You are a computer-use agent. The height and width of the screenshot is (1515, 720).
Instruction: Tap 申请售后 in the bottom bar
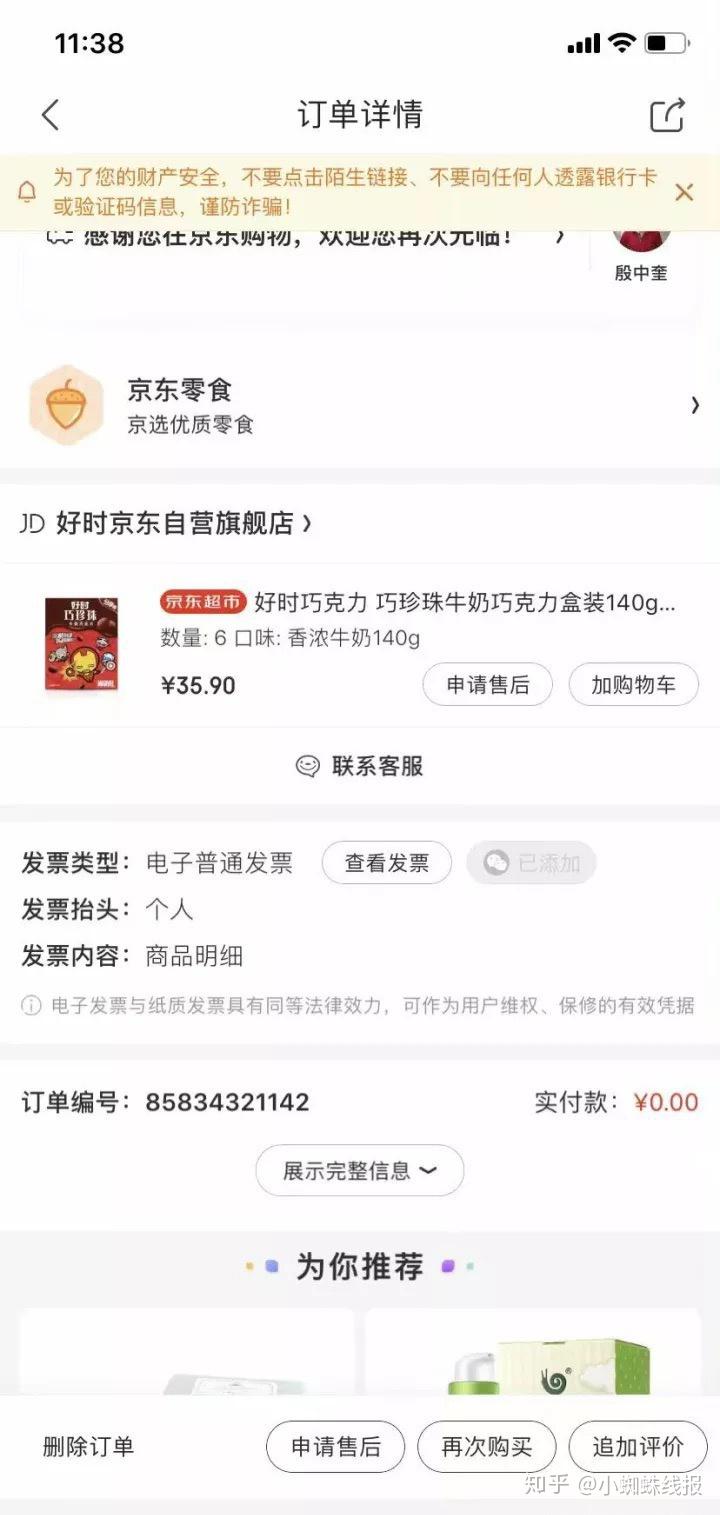tap(335, 1446)
